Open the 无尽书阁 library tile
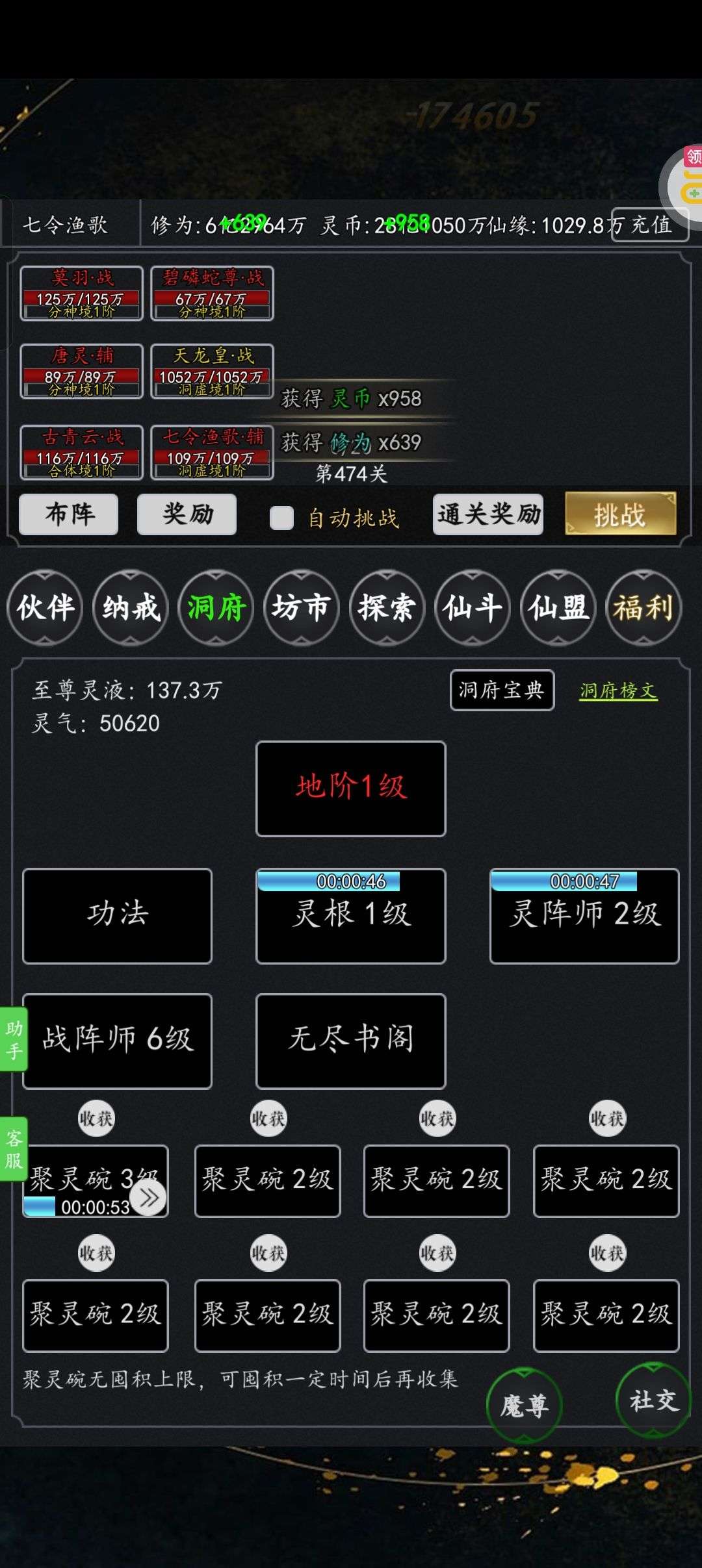Image resolution: width=702 pixels, height=1568 pixels. coord(351,1041)
